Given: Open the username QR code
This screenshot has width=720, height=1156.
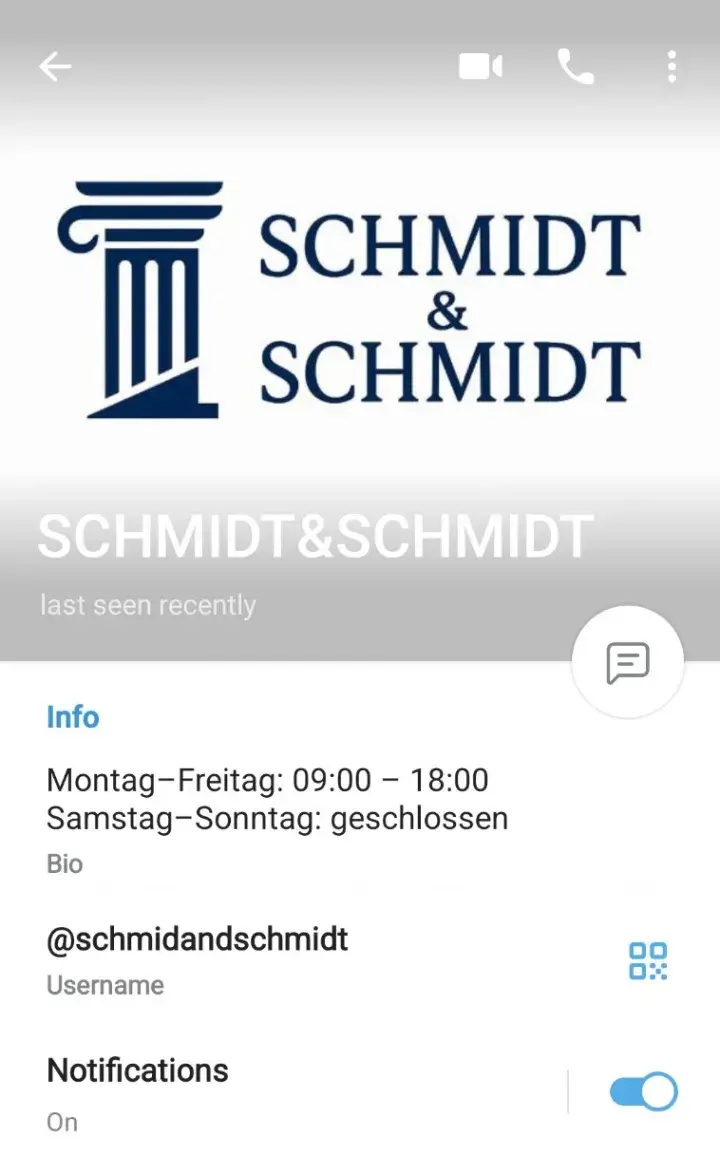Looking at the screenshot, I should tap(647, 961).
